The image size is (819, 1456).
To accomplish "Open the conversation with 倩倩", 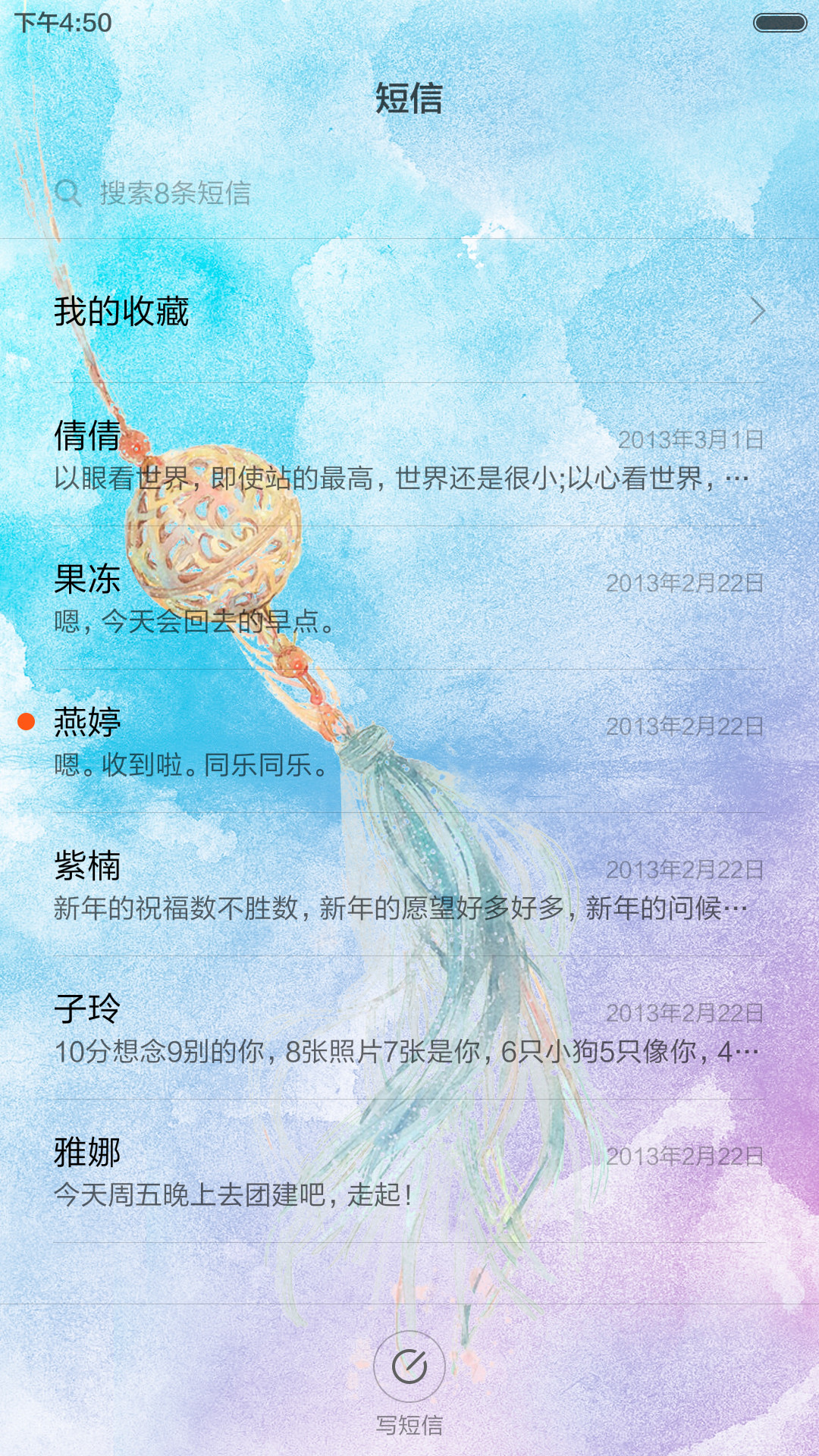I will (409, 456).
